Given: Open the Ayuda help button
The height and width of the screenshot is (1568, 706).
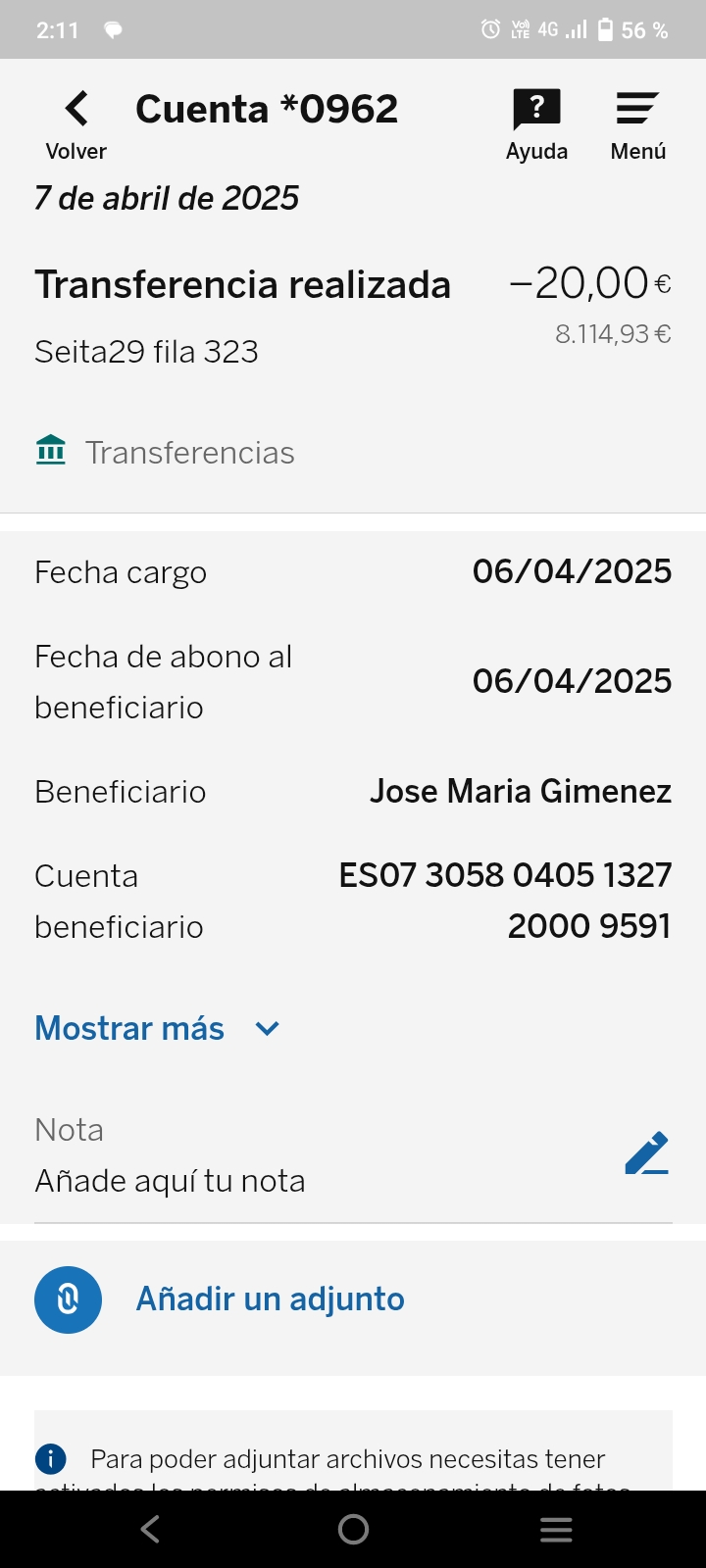Looking at the screenshot, I should click(536, 124).
